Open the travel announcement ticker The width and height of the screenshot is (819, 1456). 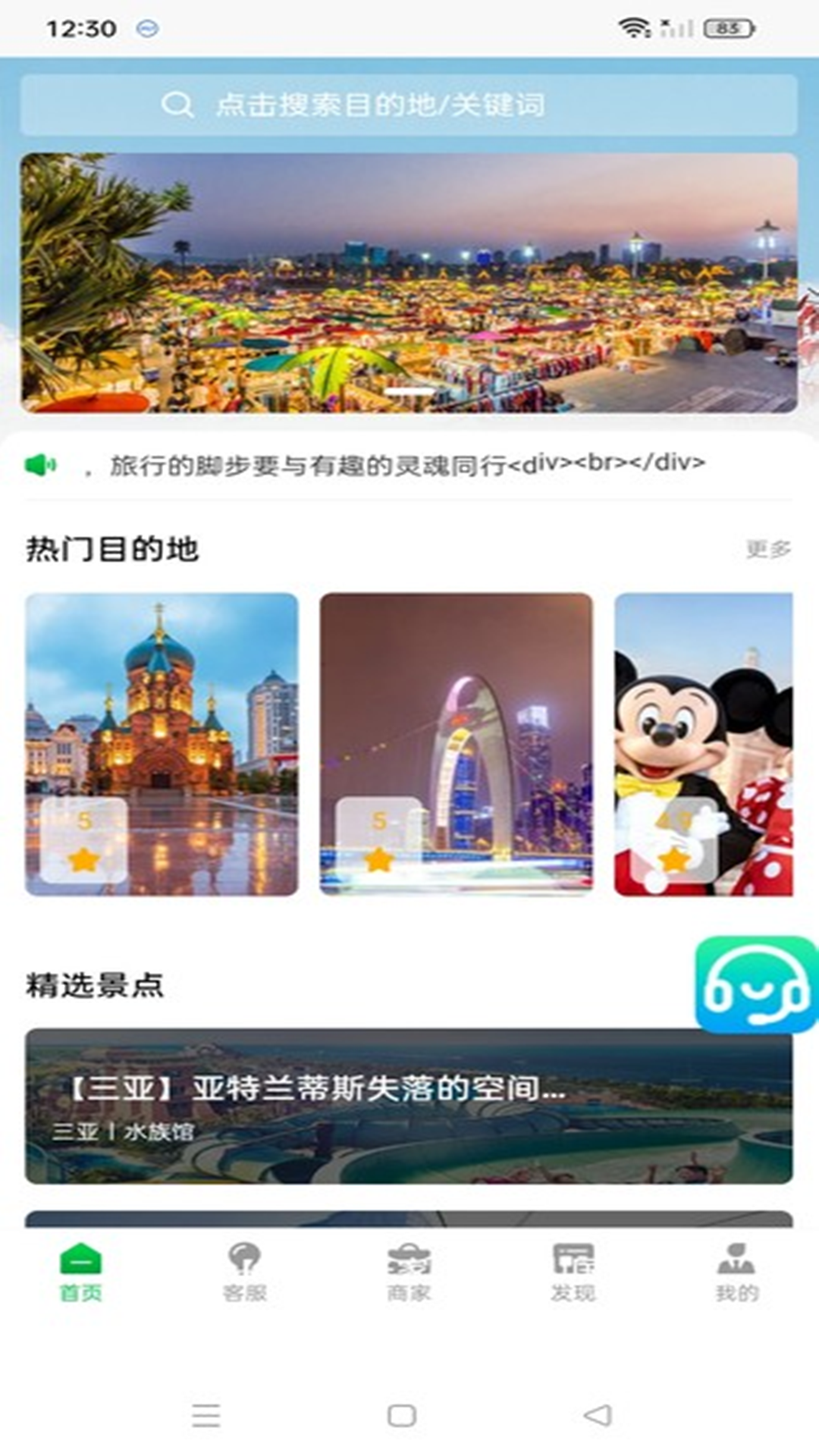[407, 464]
